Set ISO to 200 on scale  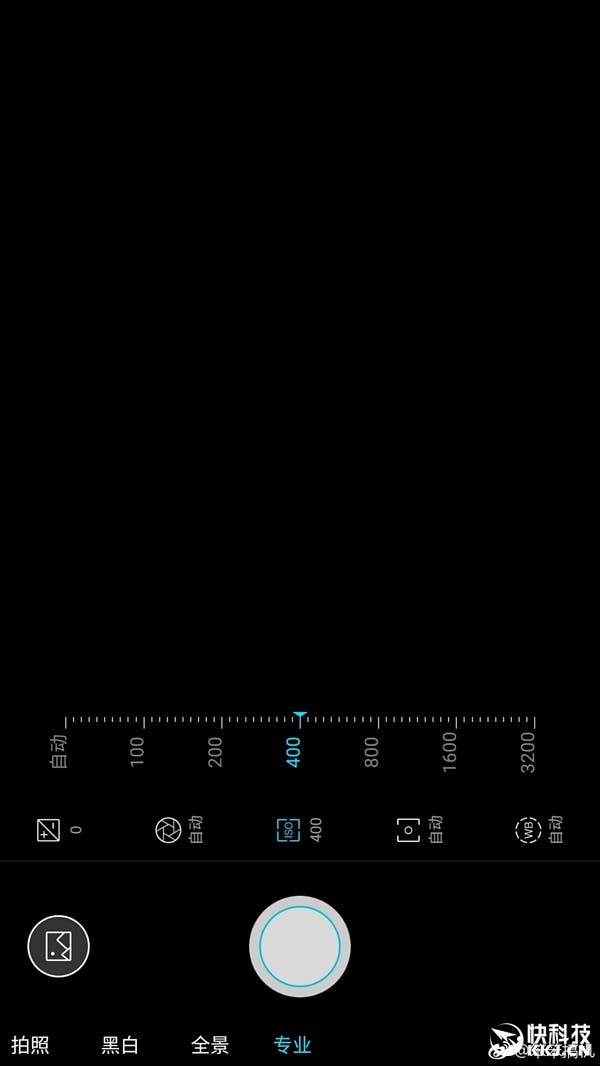(x=215, y=752)
